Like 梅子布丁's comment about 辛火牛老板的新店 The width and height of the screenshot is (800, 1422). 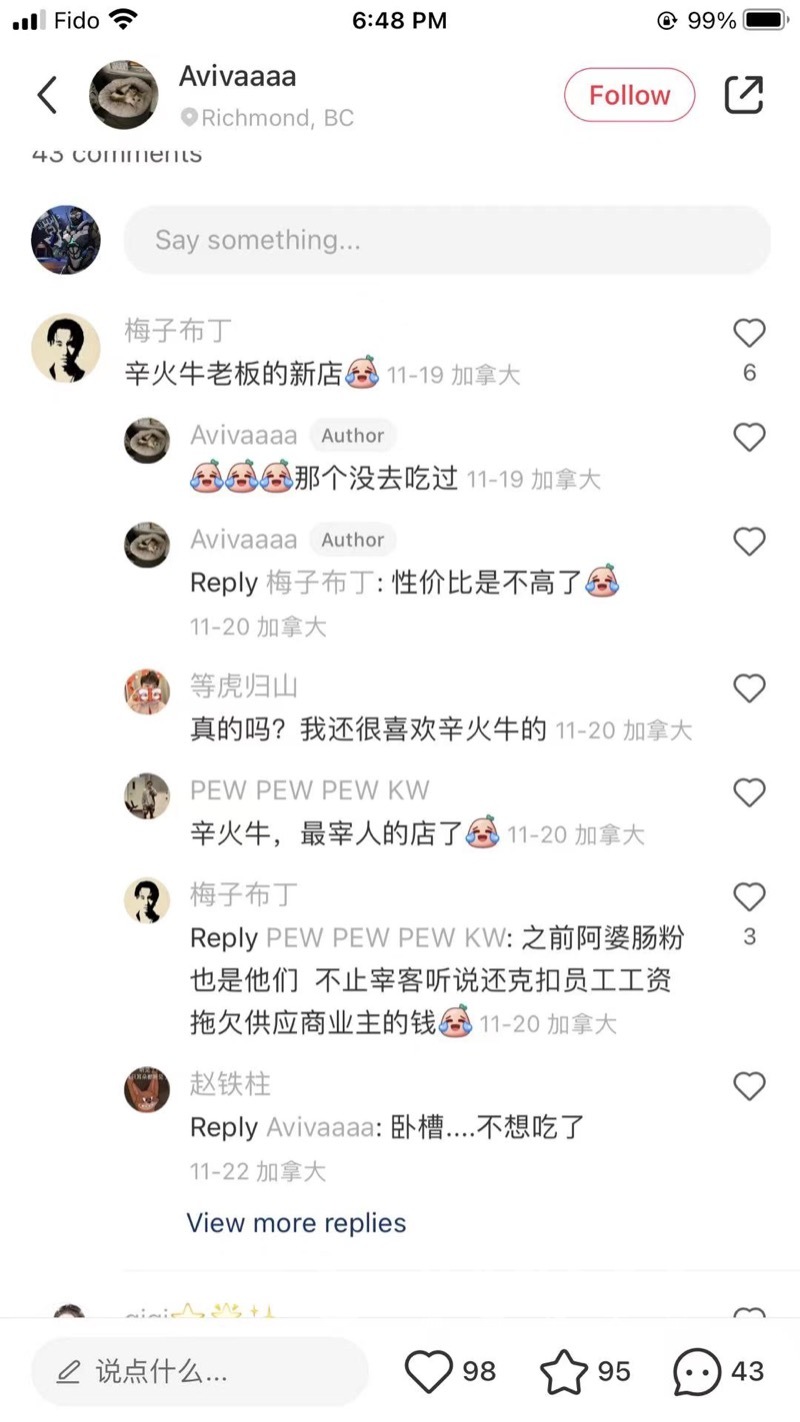coord(749,333)
